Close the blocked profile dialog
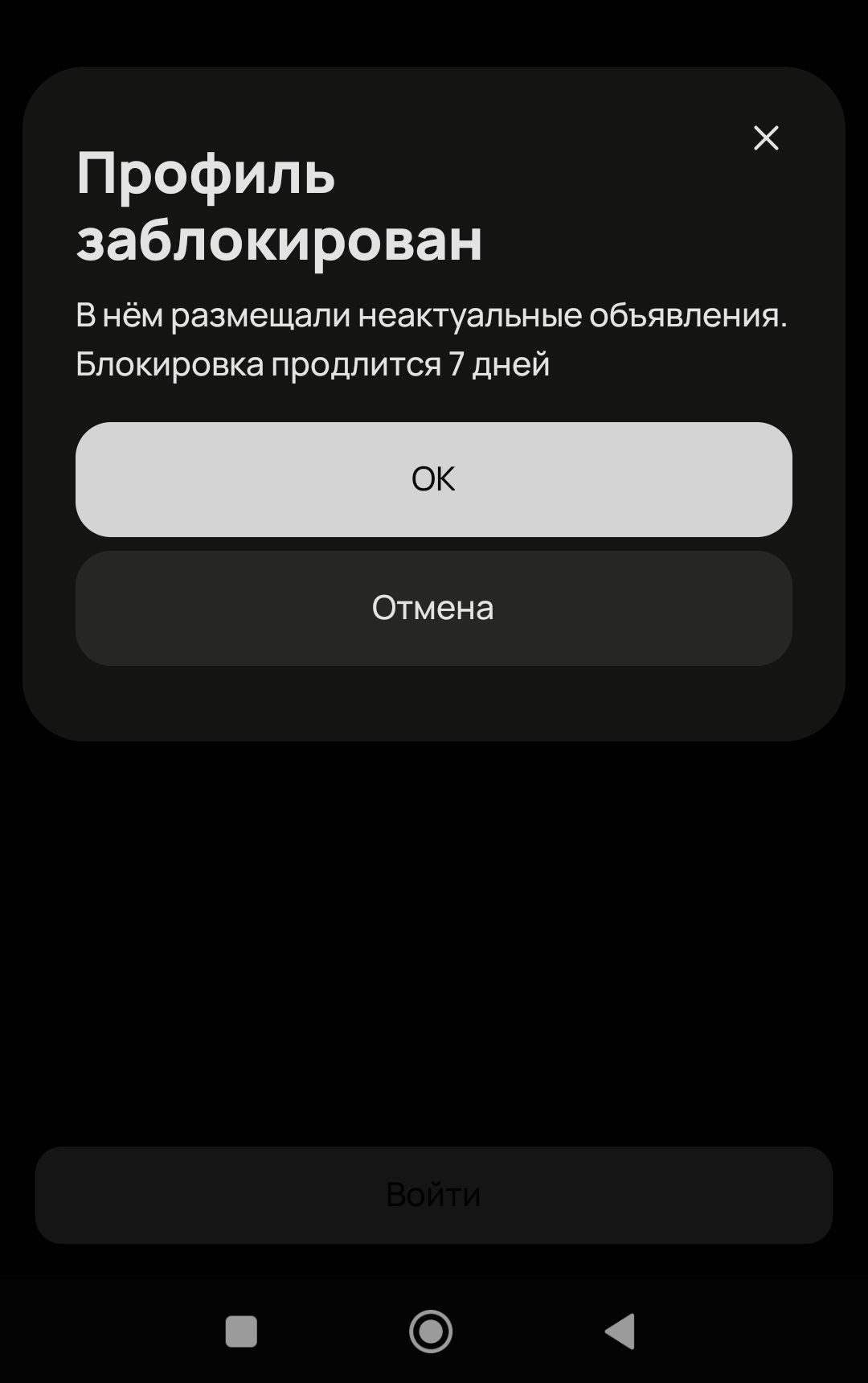The height and width of the screenshot is (1383, 868). 766,137
